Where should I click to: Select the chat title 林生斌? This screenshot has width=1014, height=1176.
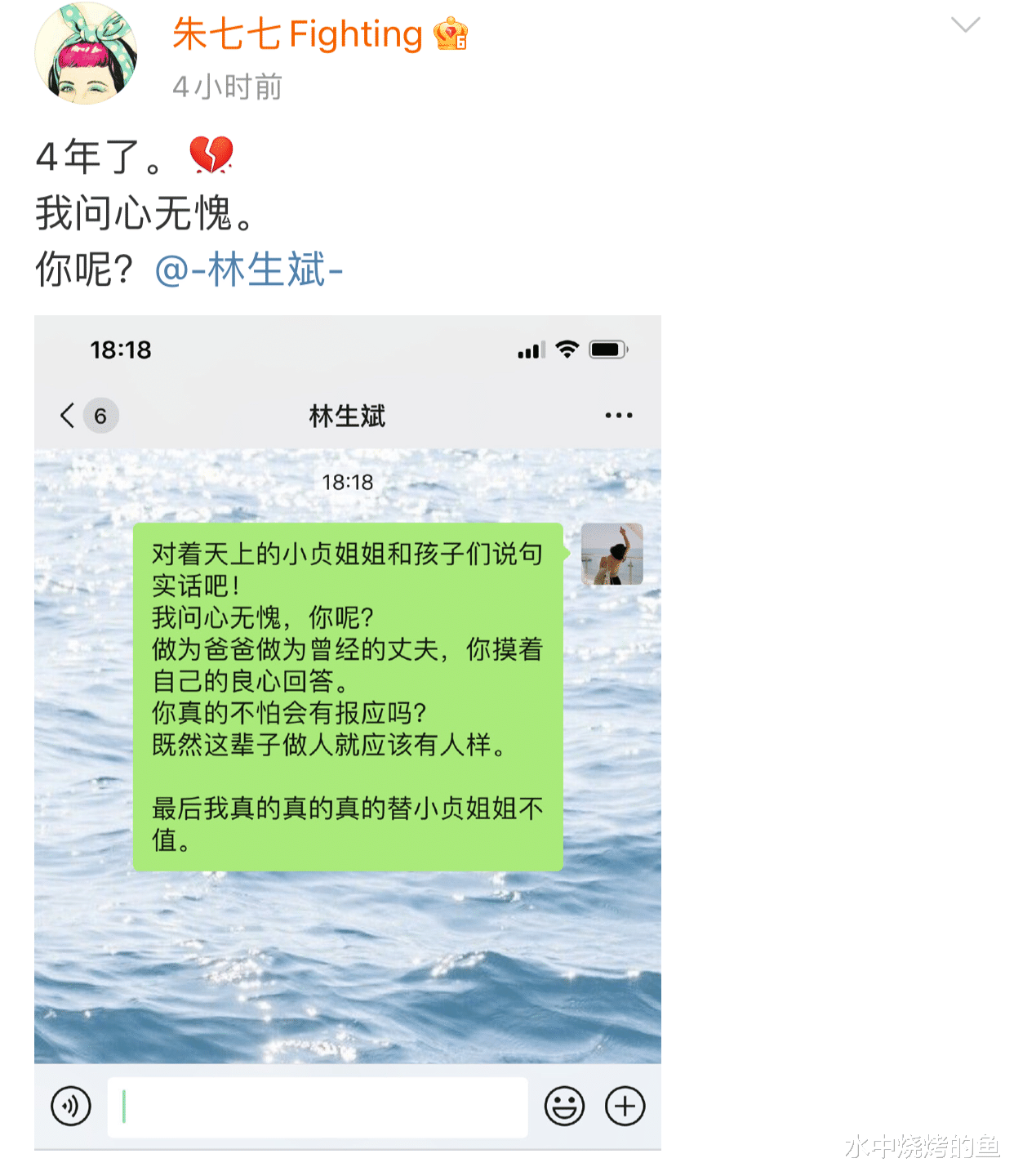(x=346, y=415)
